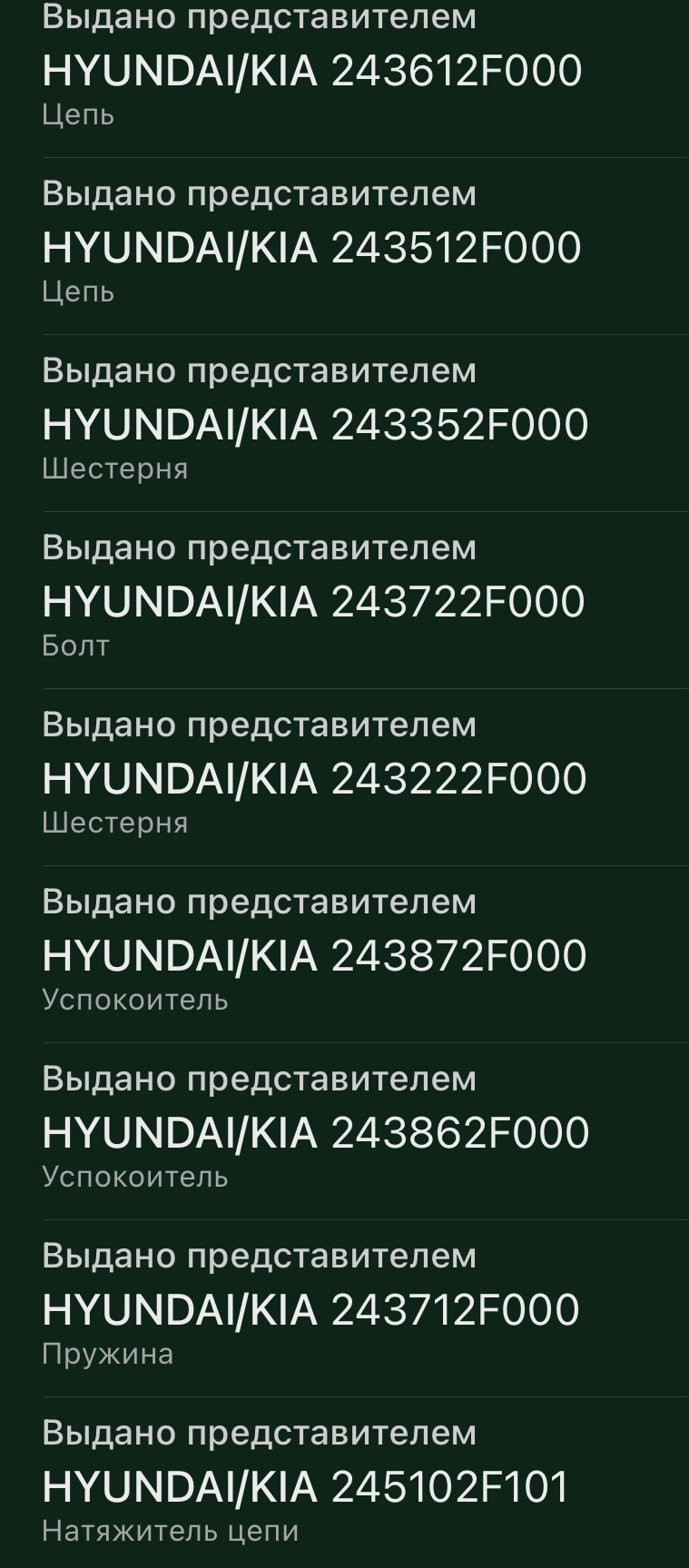The image size is (689, 1568).
Task: Click the Шестерня label under 243352F000
Action: [115, 469]
